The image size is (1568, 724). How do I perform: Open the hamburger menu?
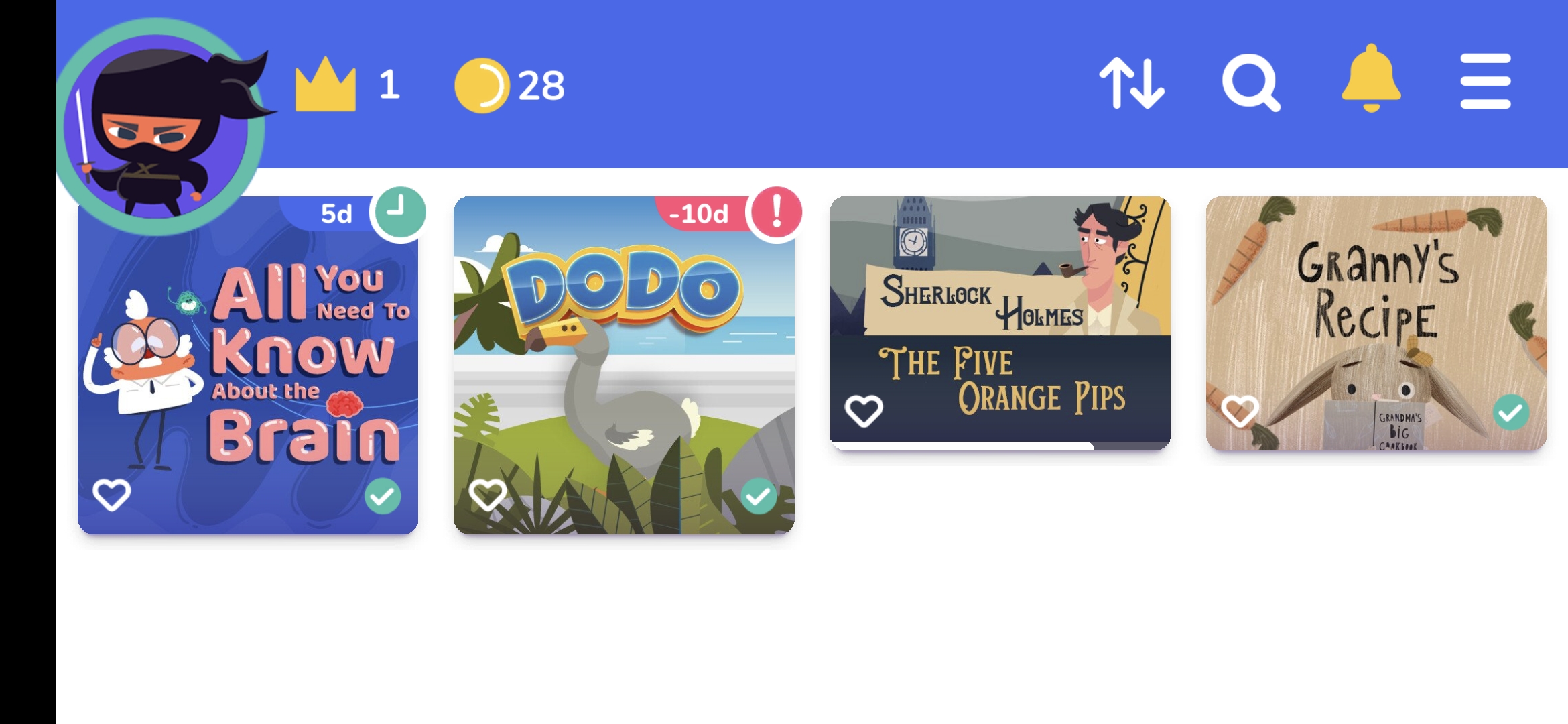1485,82
